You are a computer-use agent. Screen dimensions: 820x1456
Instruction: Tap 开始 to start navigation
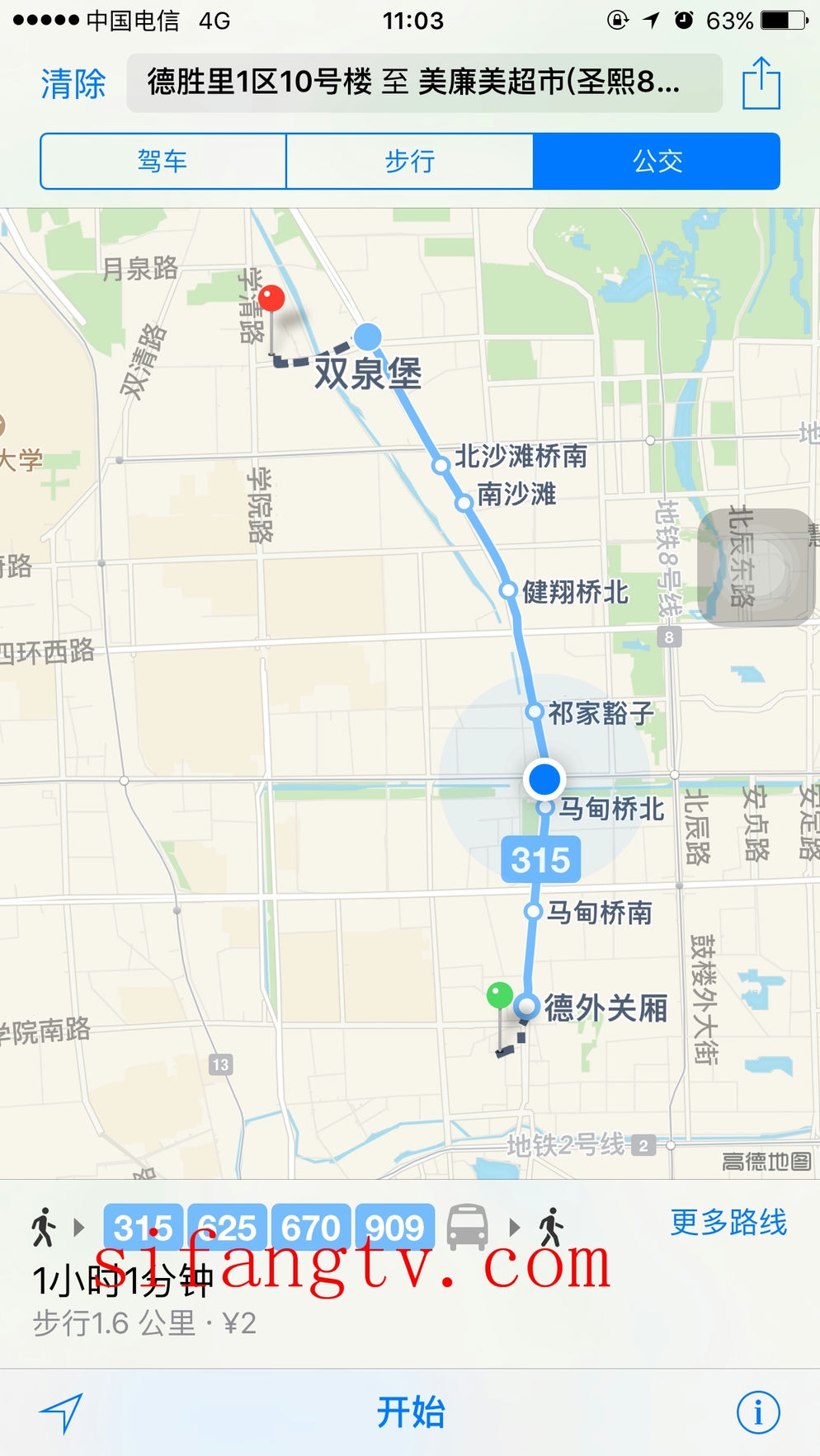pyautogui.click(x=410, y=1412)
